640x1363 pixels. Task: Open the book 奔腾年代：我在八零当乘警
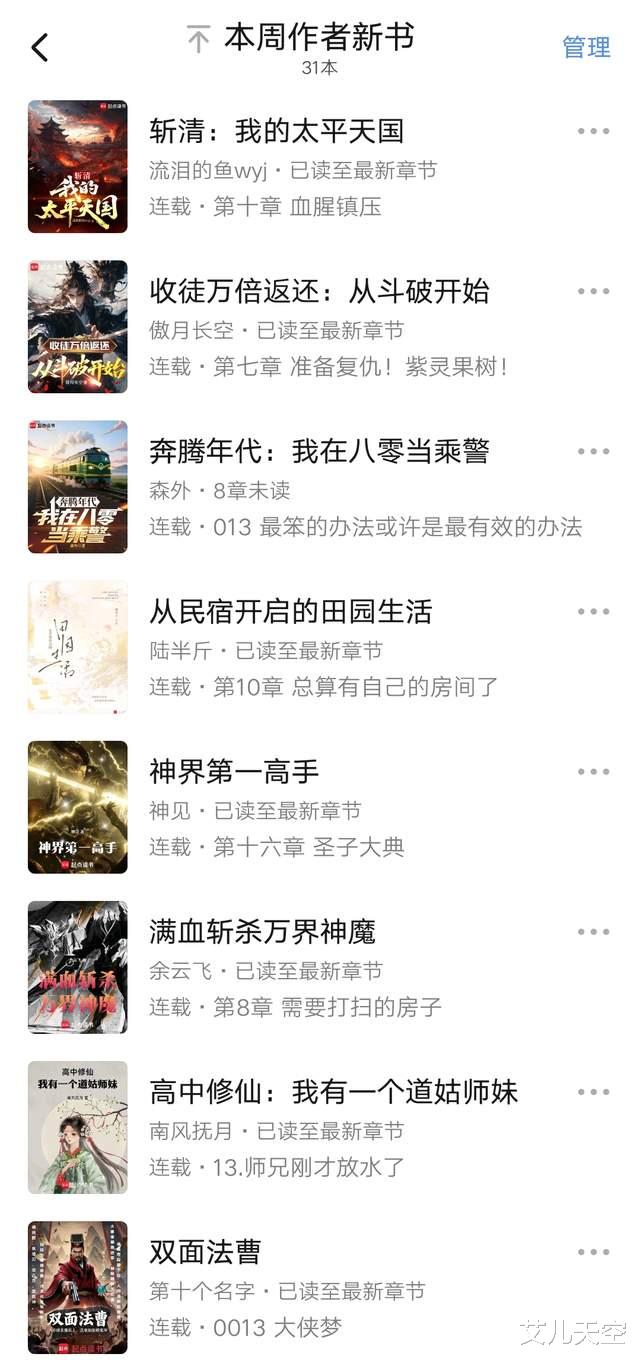[x=319, y=451]
